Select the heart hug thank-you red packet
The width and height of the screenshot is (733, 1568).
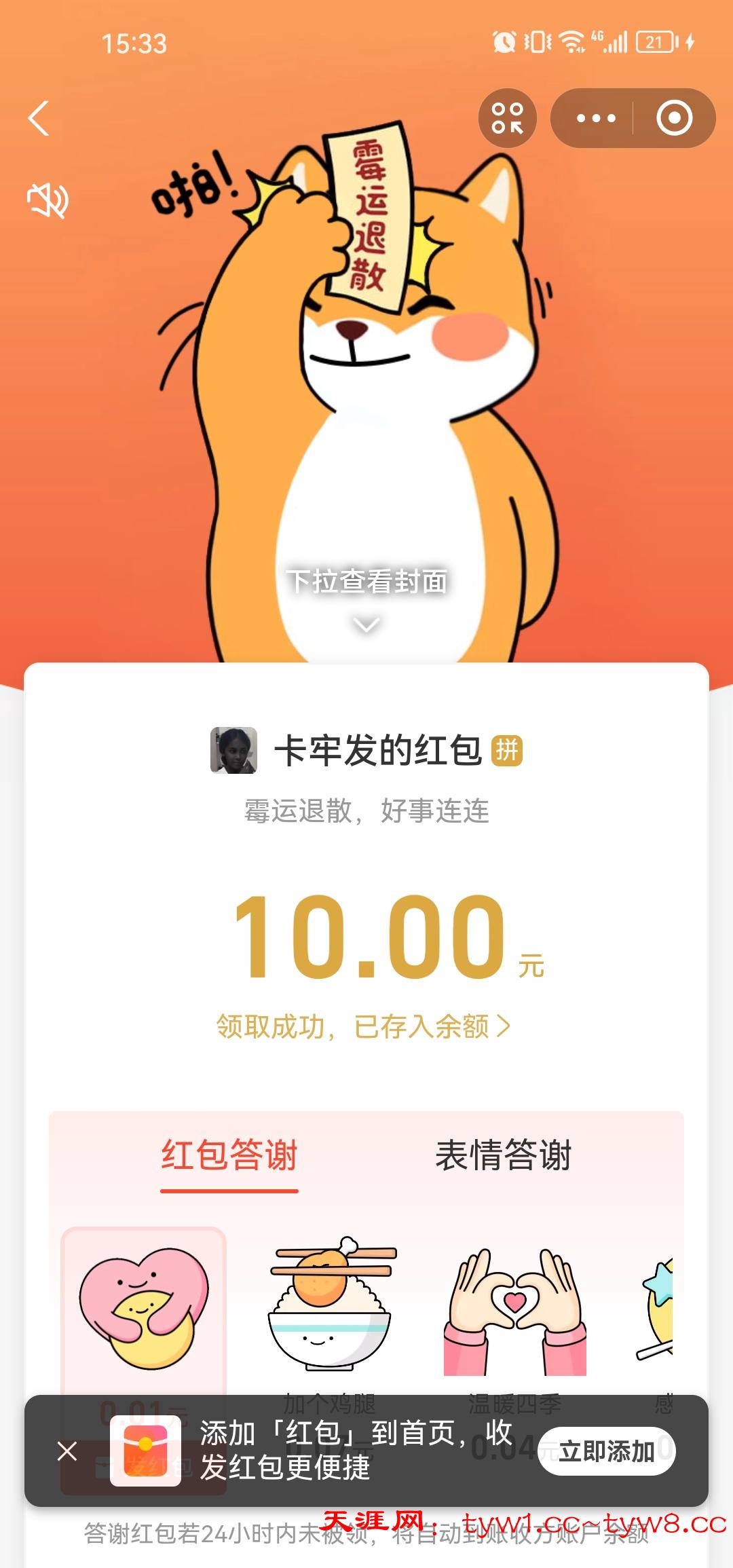coord(144,1307)
